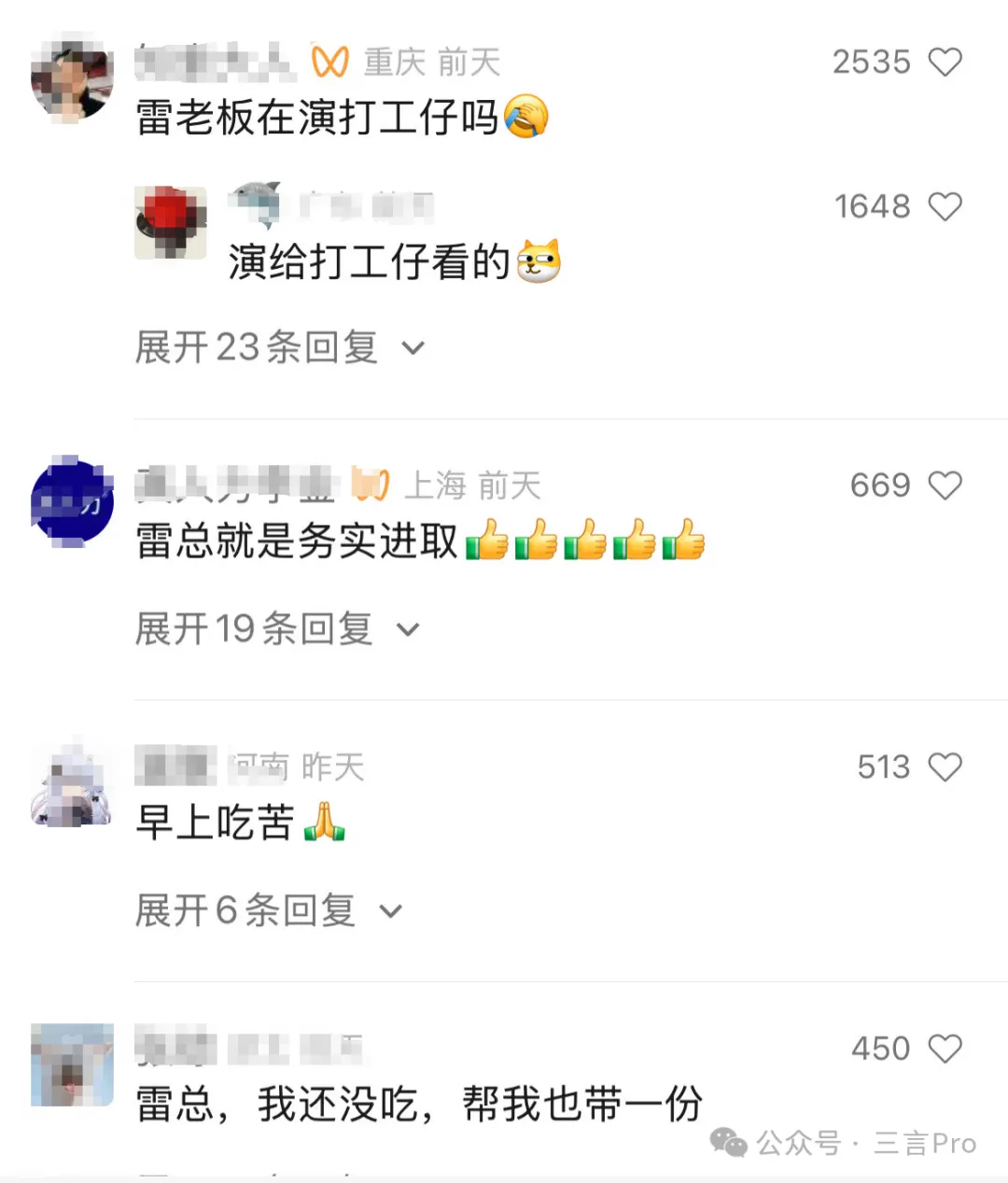
Task: Like the comment "早上吃苦"
Action: click(x=945, y=768)
